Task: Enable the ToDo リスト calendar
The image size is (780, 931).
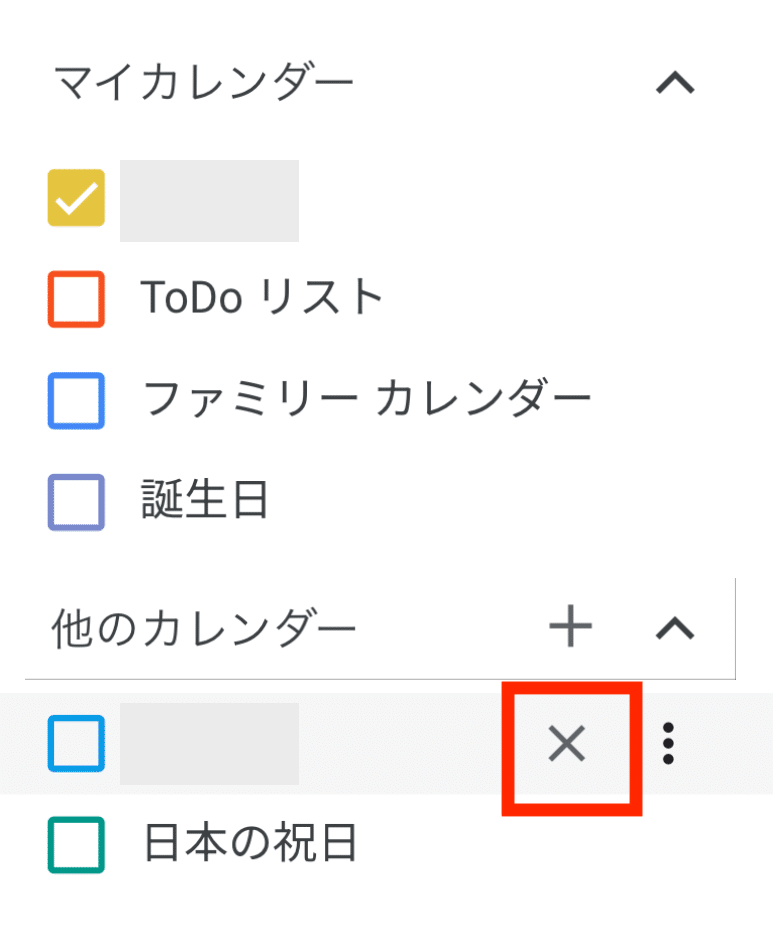Action: (x=76, y=298)
